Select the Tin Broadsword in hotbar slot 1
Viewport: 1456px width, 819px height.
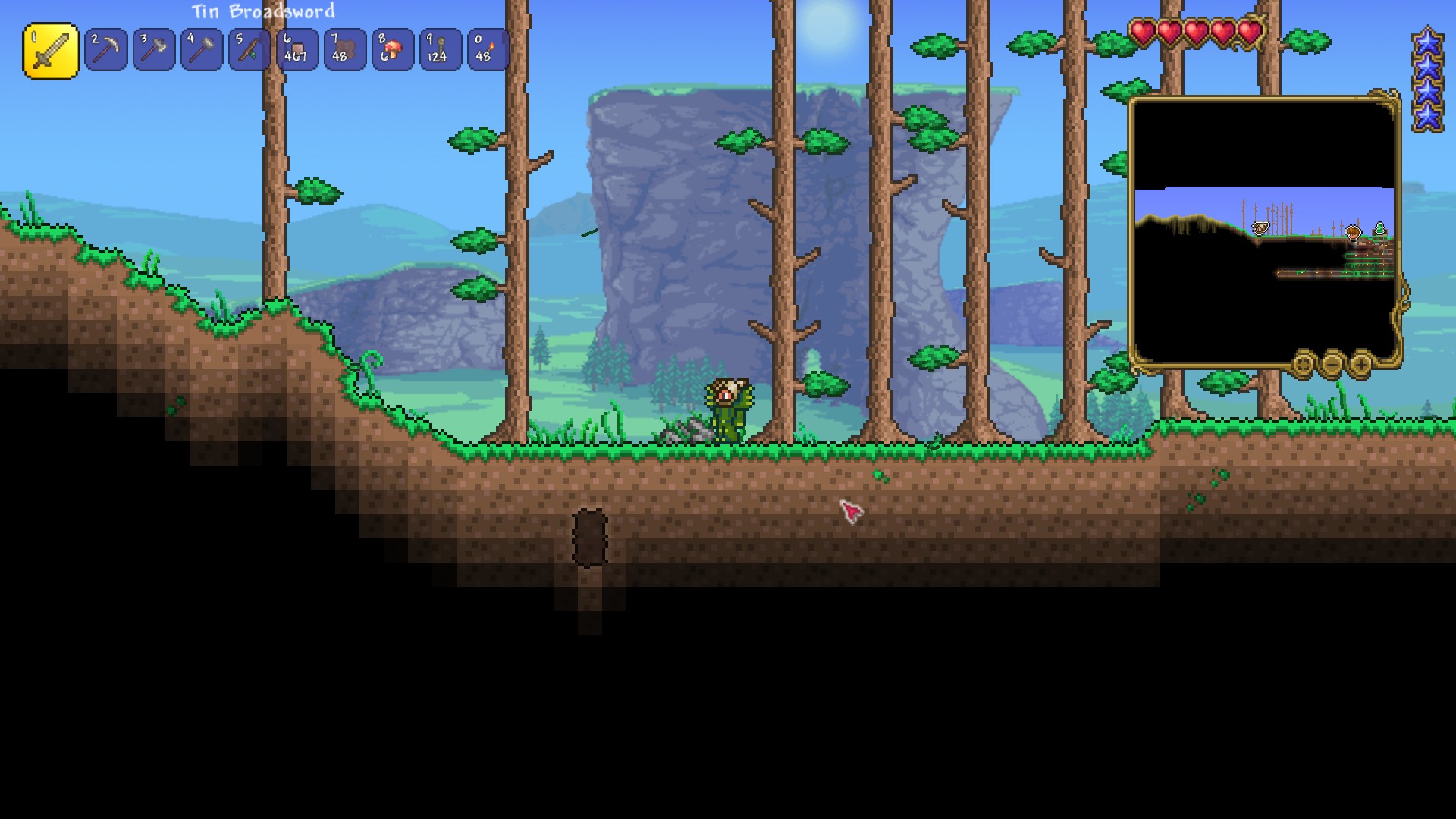[51, 51]
